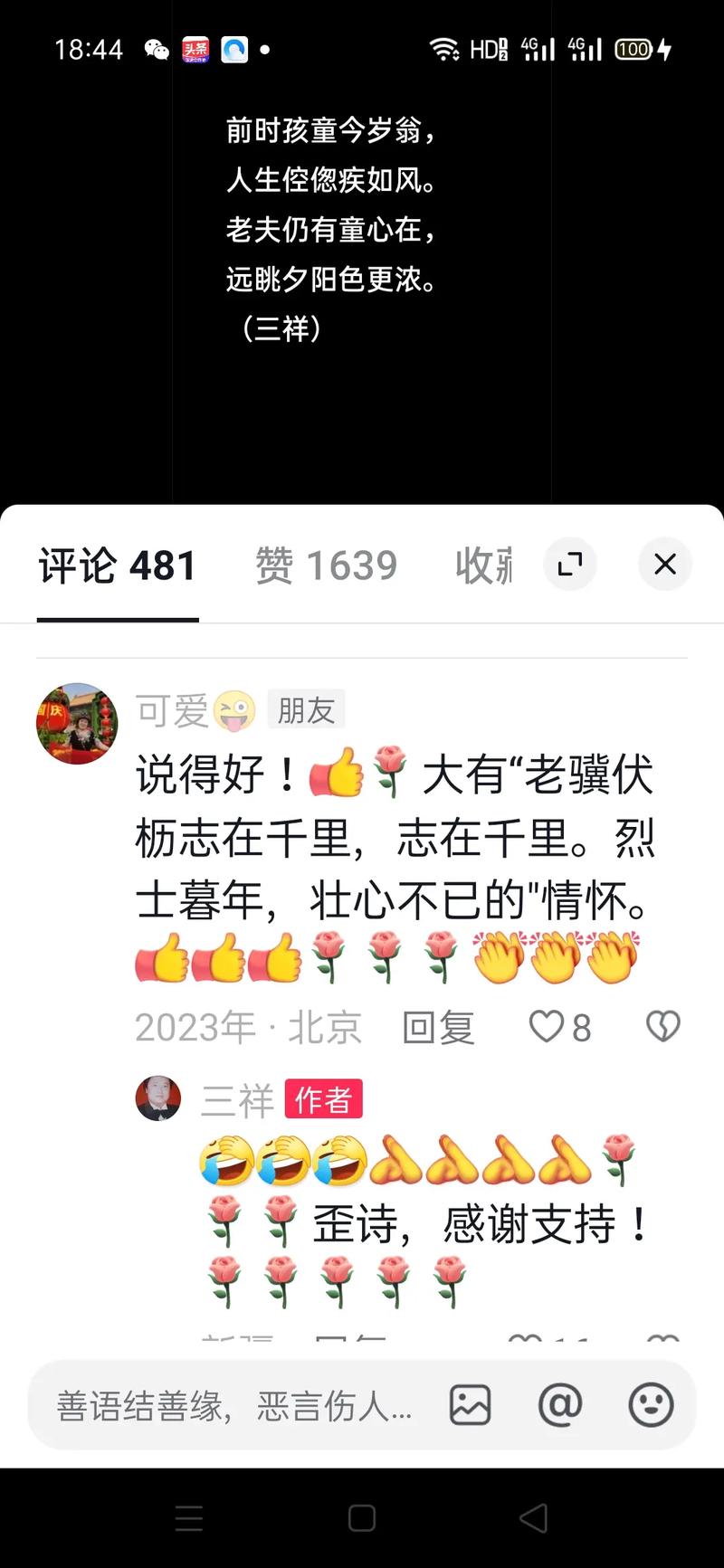This screenshot has height=1568, width=724.
Task: Tap the 朋友 label beside the username
Action: tap(306, 709)
